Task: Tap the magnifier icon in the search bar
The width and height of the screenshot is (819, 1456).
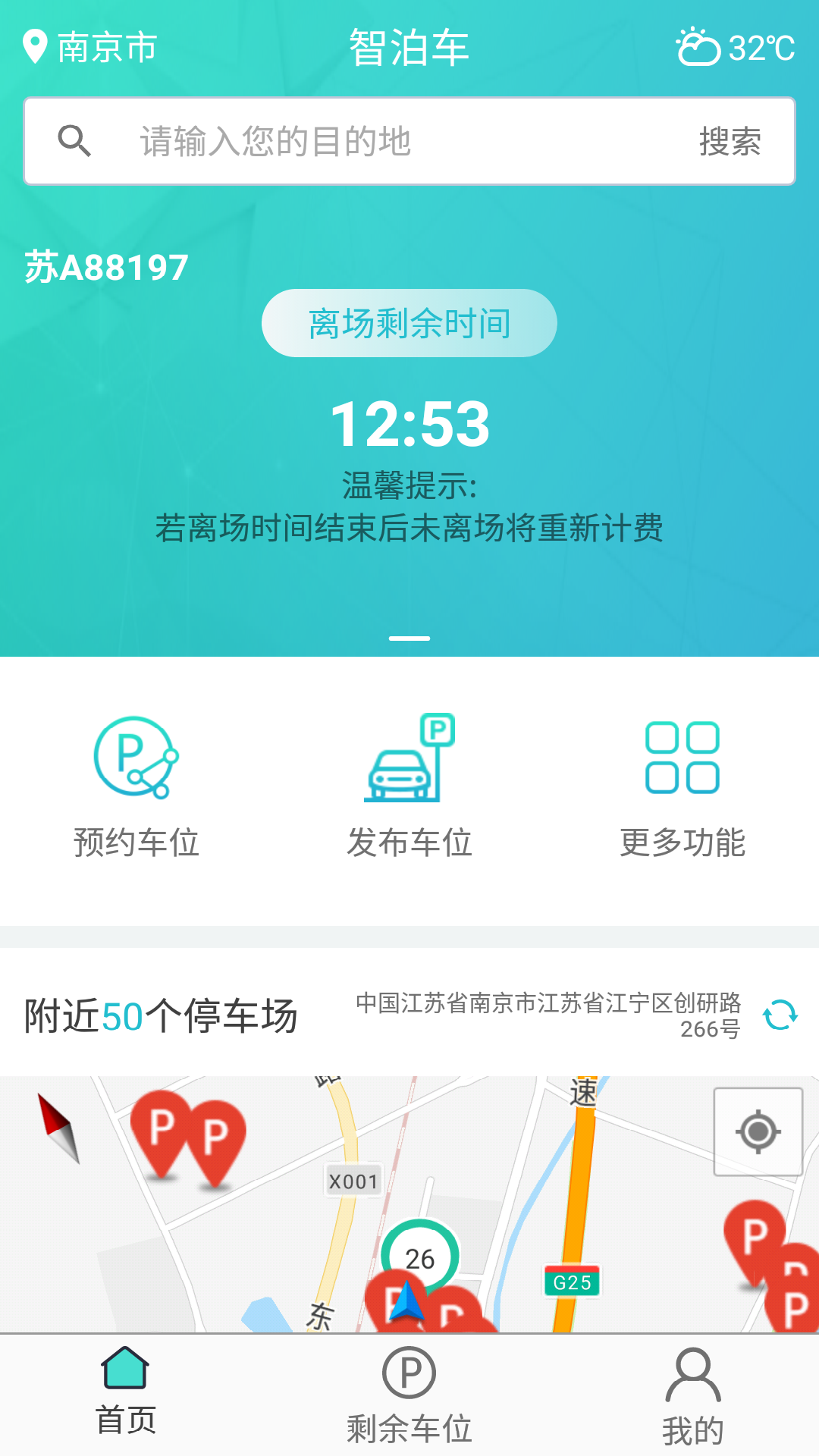Action: click(74, 140)
